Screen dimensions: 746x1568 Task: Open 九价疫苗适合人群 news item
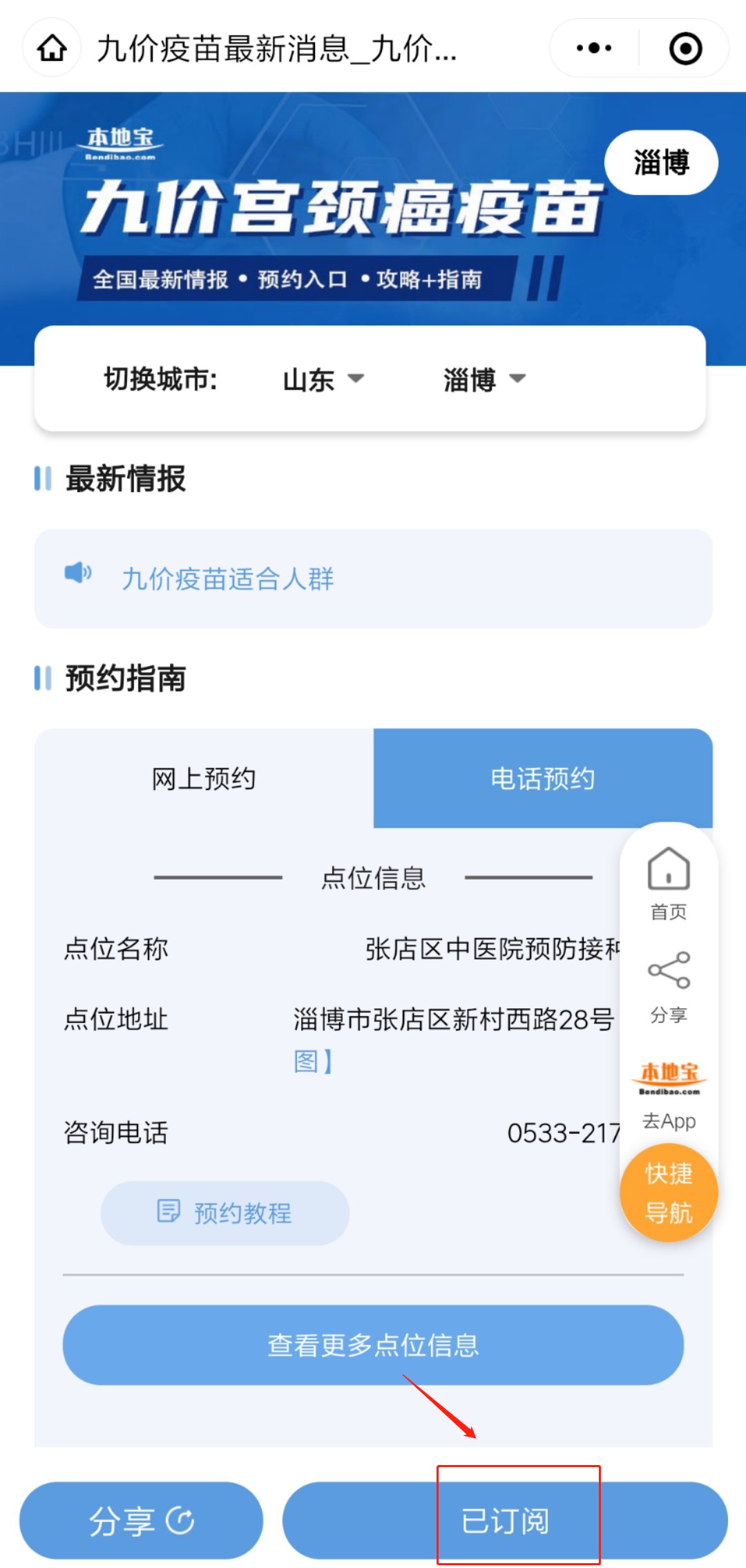click(228, 579)
